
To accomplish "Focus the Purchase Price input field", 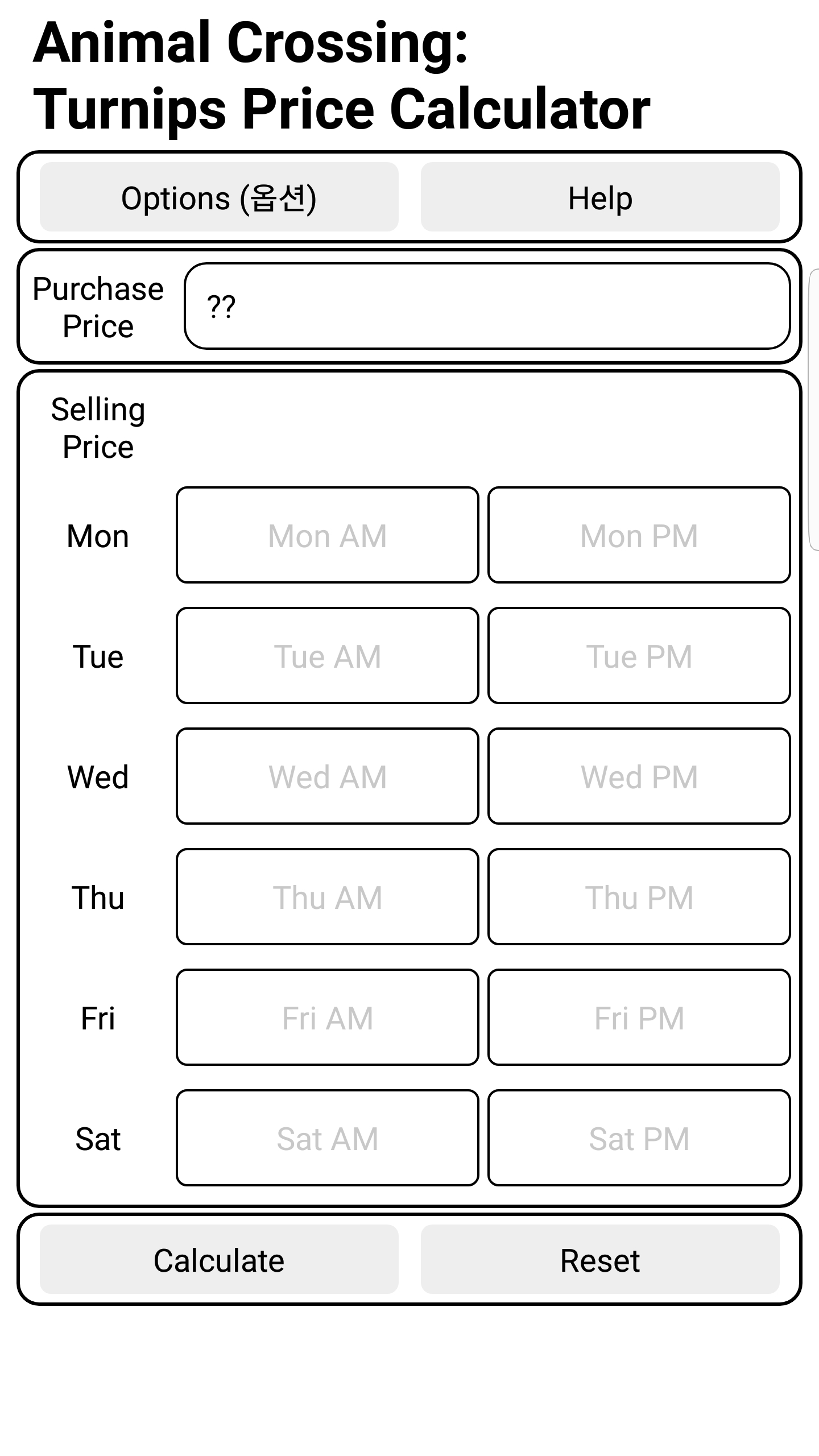I will [x=487, y=306].
